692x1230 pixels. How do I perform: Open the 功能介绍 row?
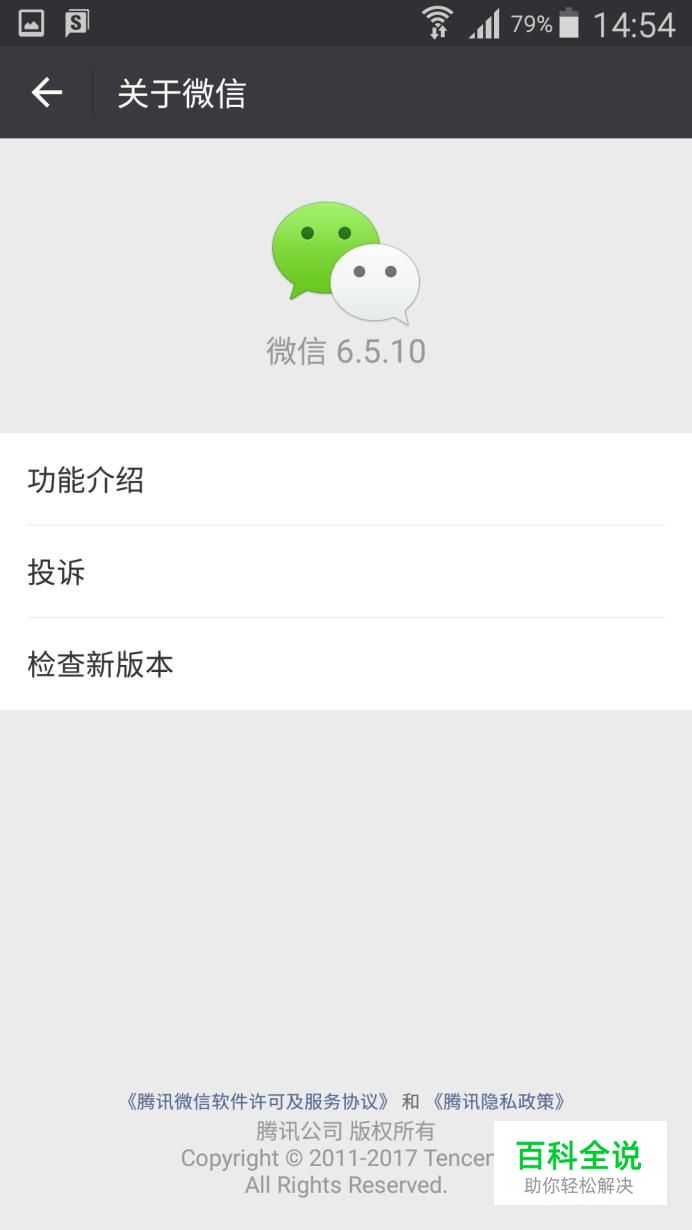click(346, 479)
